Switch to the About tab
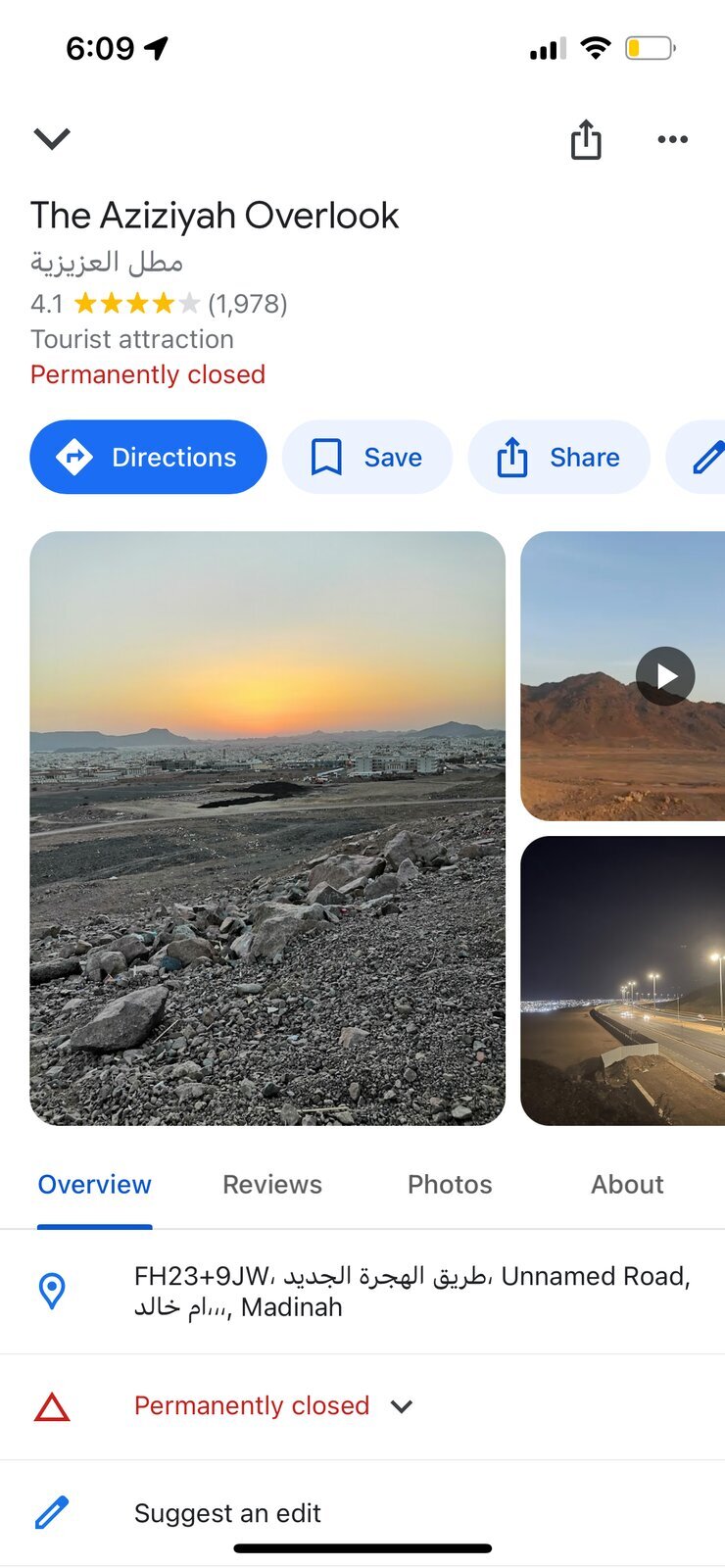Viewport: 725px width, 1568px height. (627, 1184)
